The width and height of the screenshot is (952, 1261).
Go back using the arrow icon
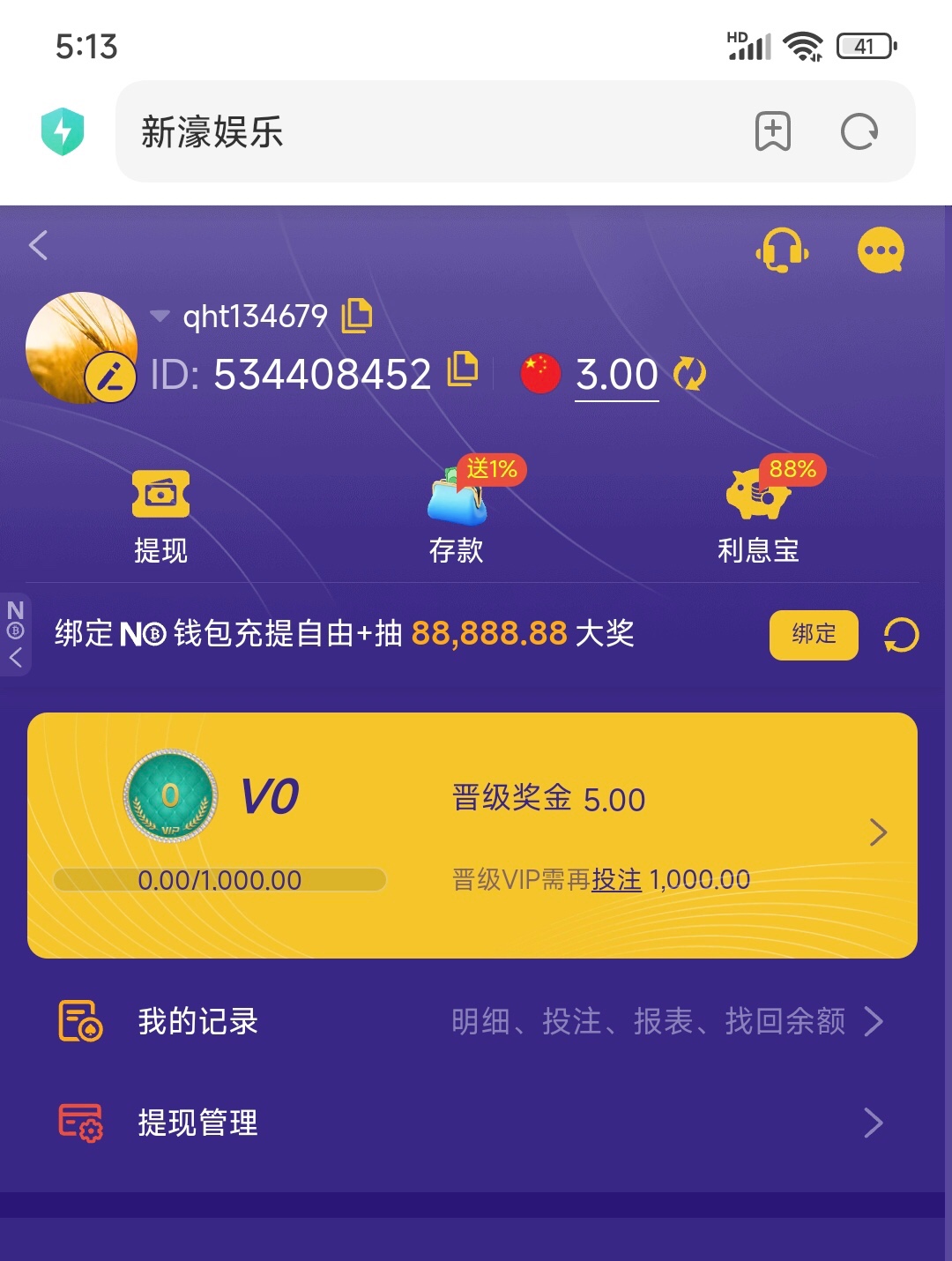coord(39,245)
